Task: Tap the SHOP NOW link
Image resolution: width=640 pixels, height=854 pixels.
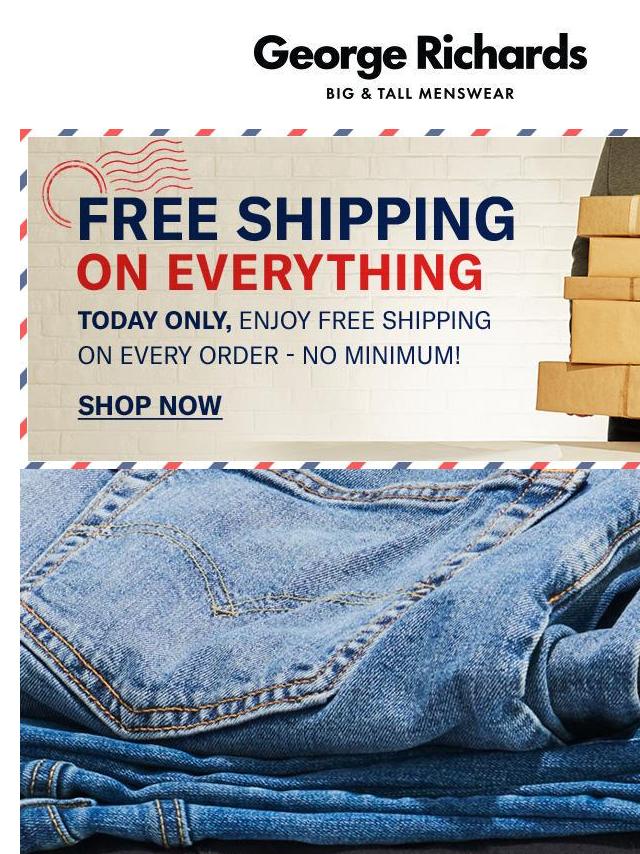Action: click(150, 406)
